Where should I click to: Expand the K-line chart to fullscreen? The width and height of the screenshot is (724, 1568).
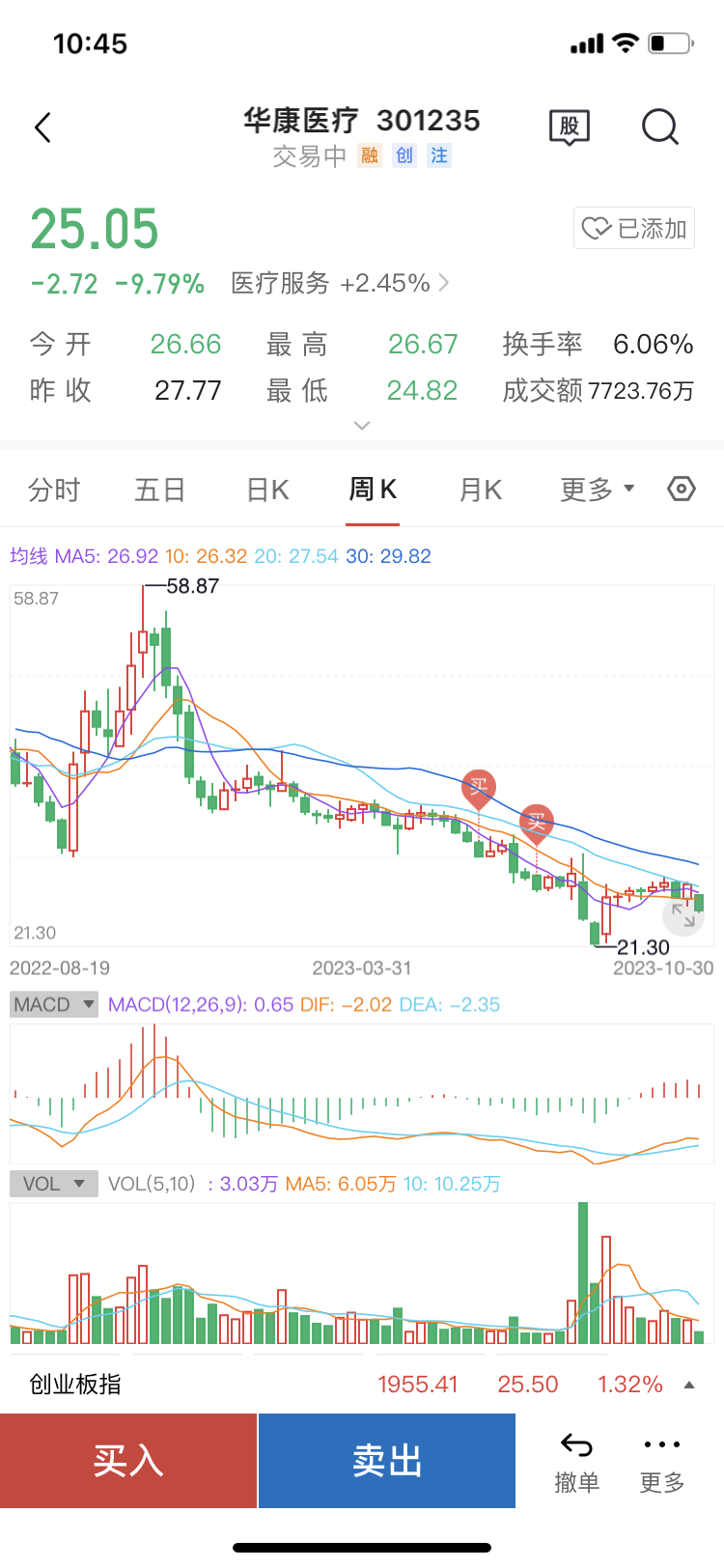coord(683,915)
